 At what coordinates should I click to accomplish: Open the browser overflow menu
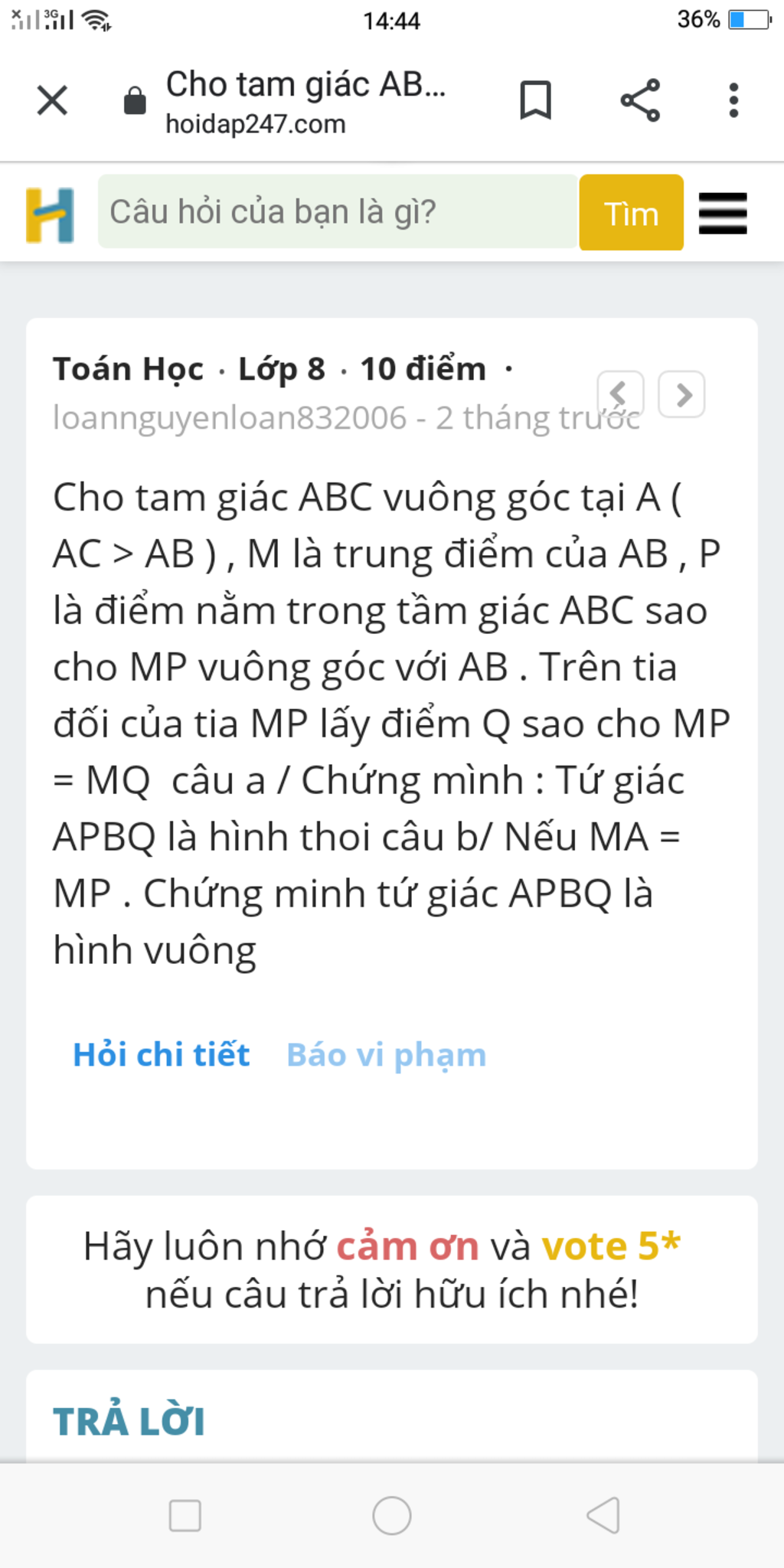[x=733, y=100]
